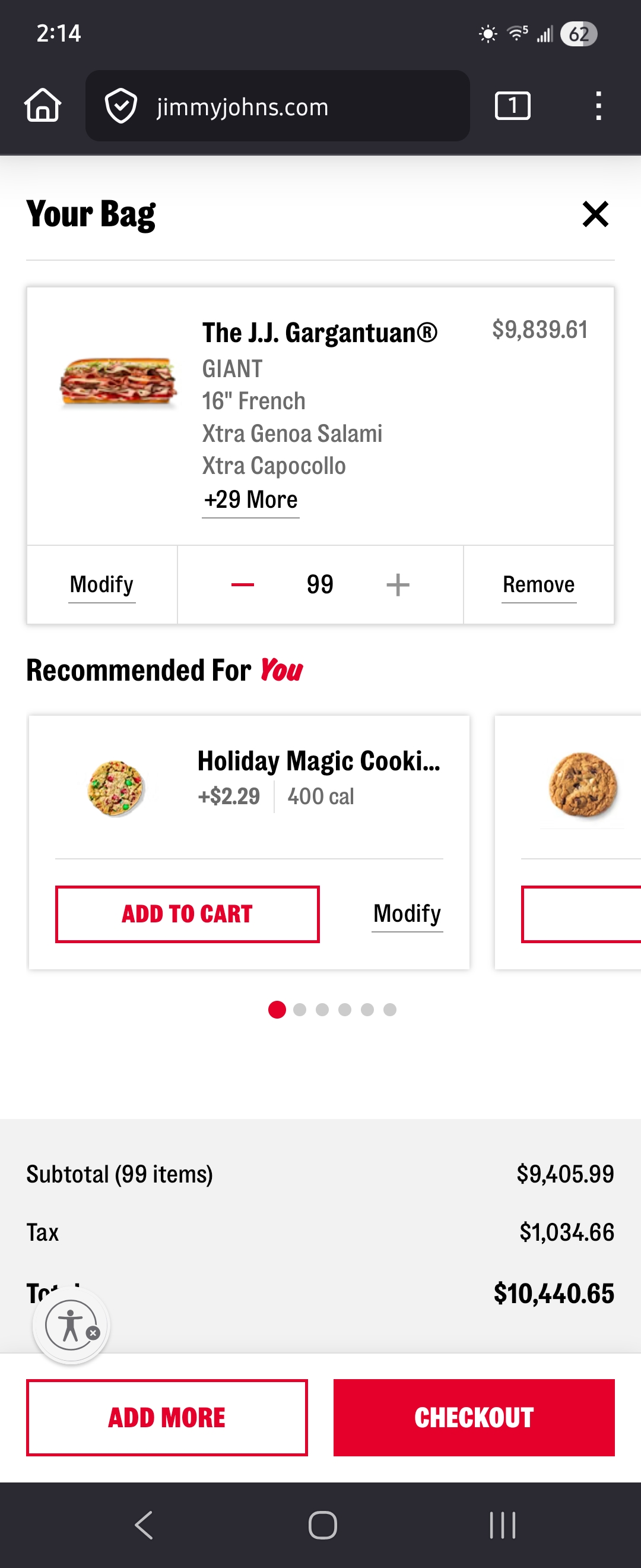The height and width of the screenshot is (1568, 641).
Task: Add Holiday Magic Cookie to cart
Action: pyautogui.click(x=188, y=913)
